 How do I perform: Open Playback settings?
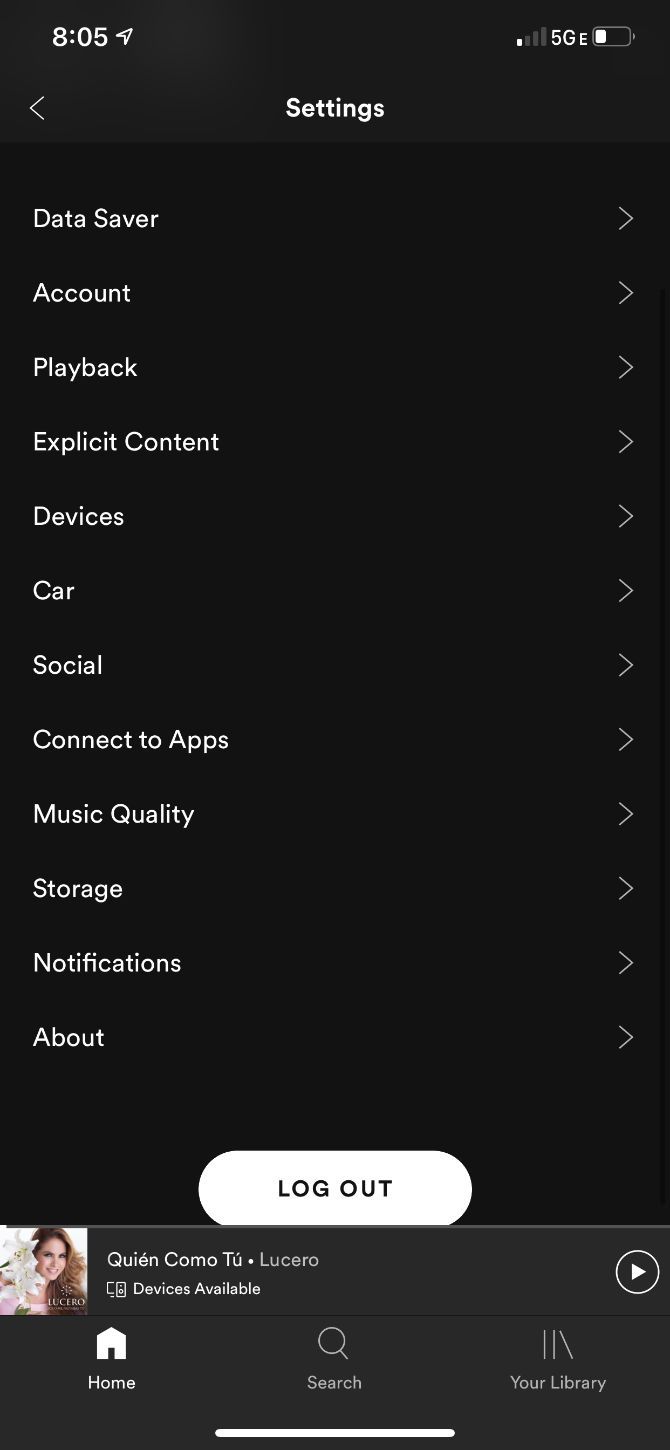point(334,367)
